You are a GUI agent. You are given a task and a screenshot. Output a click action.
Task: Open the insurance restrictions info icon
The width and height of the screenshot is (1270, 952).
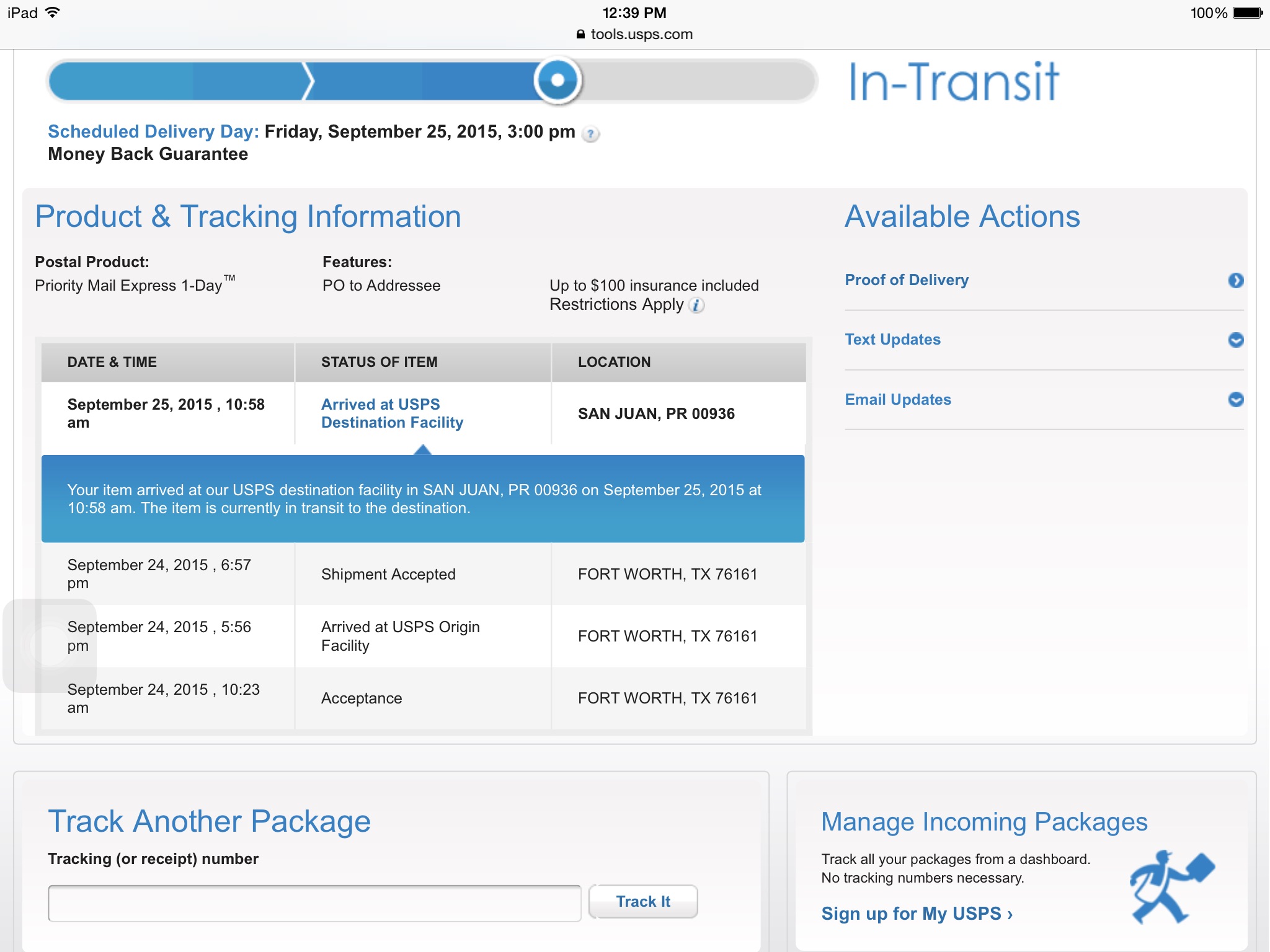coord(697,305)
